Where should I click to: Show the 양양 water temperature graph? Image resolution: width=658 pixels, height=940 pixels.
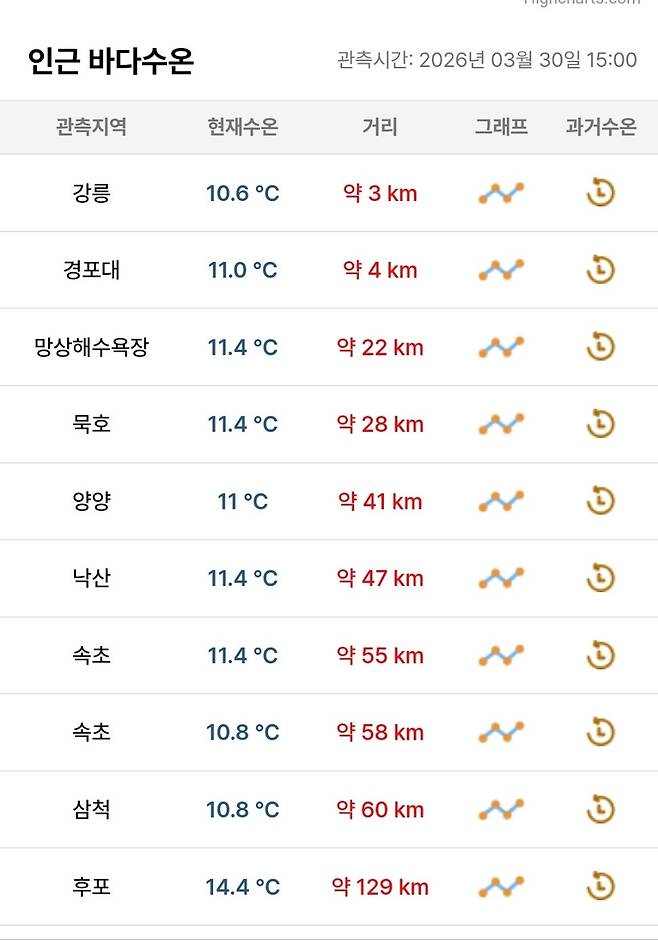pos(501,501)
